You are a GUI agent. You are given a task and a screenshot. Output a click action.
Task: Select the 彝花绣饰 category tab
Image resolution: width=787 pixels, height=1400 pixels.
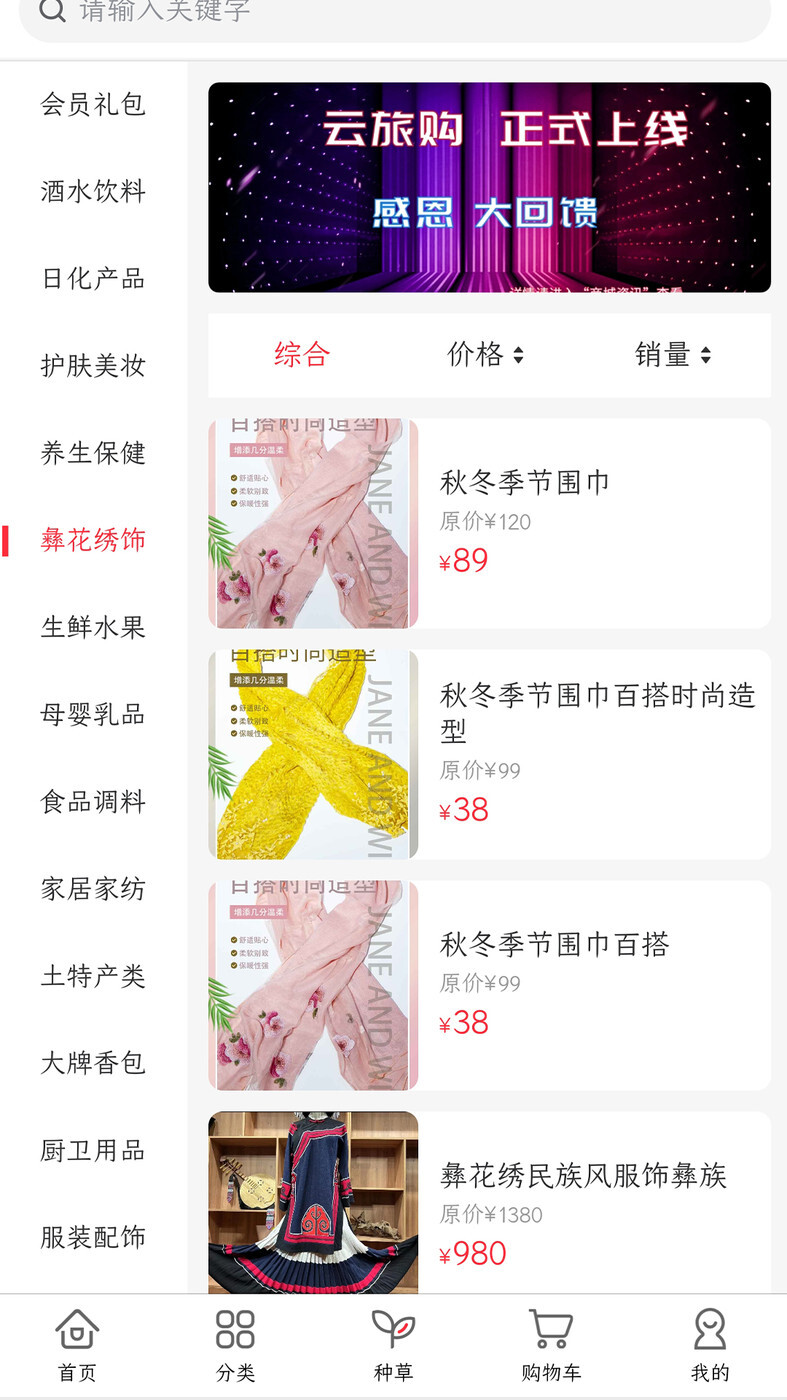tap(93, 540)
